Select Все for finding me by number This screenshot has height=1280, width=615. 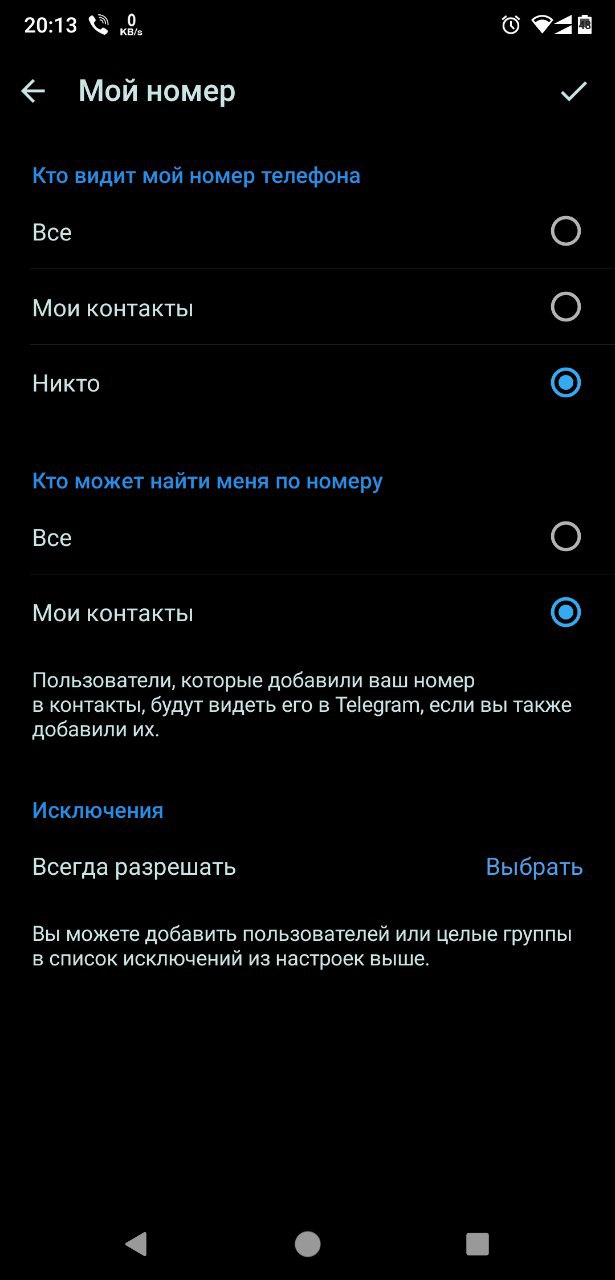tap(565, 537)
